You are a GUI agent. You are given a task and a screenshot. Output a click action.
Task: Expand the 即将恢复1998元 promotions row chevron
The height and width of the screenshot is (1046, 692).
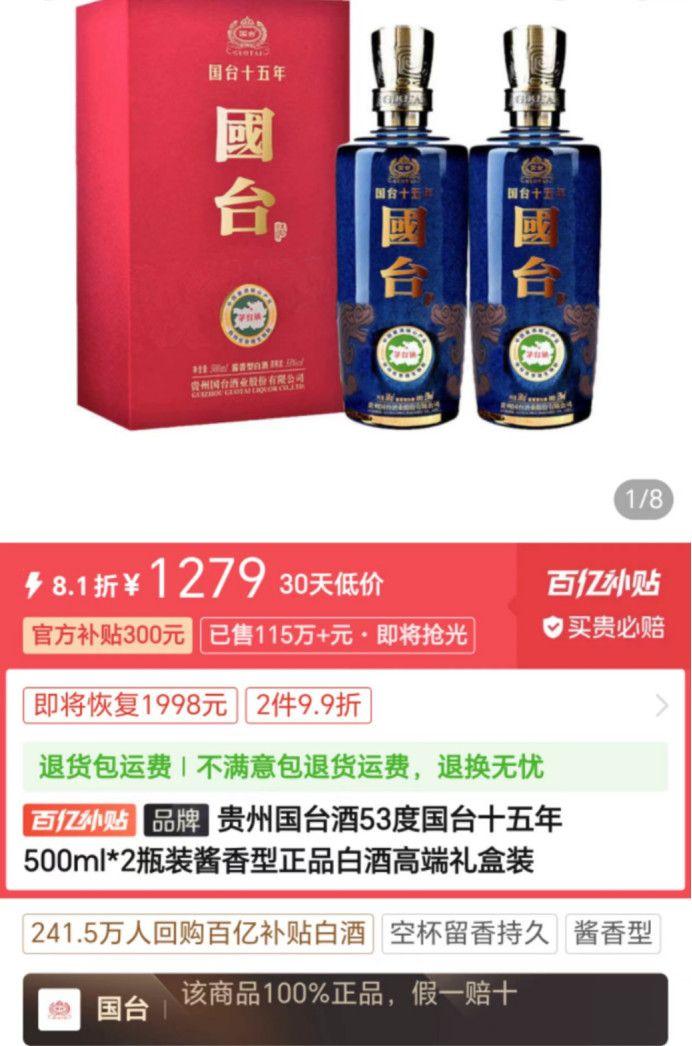[662, 706]
